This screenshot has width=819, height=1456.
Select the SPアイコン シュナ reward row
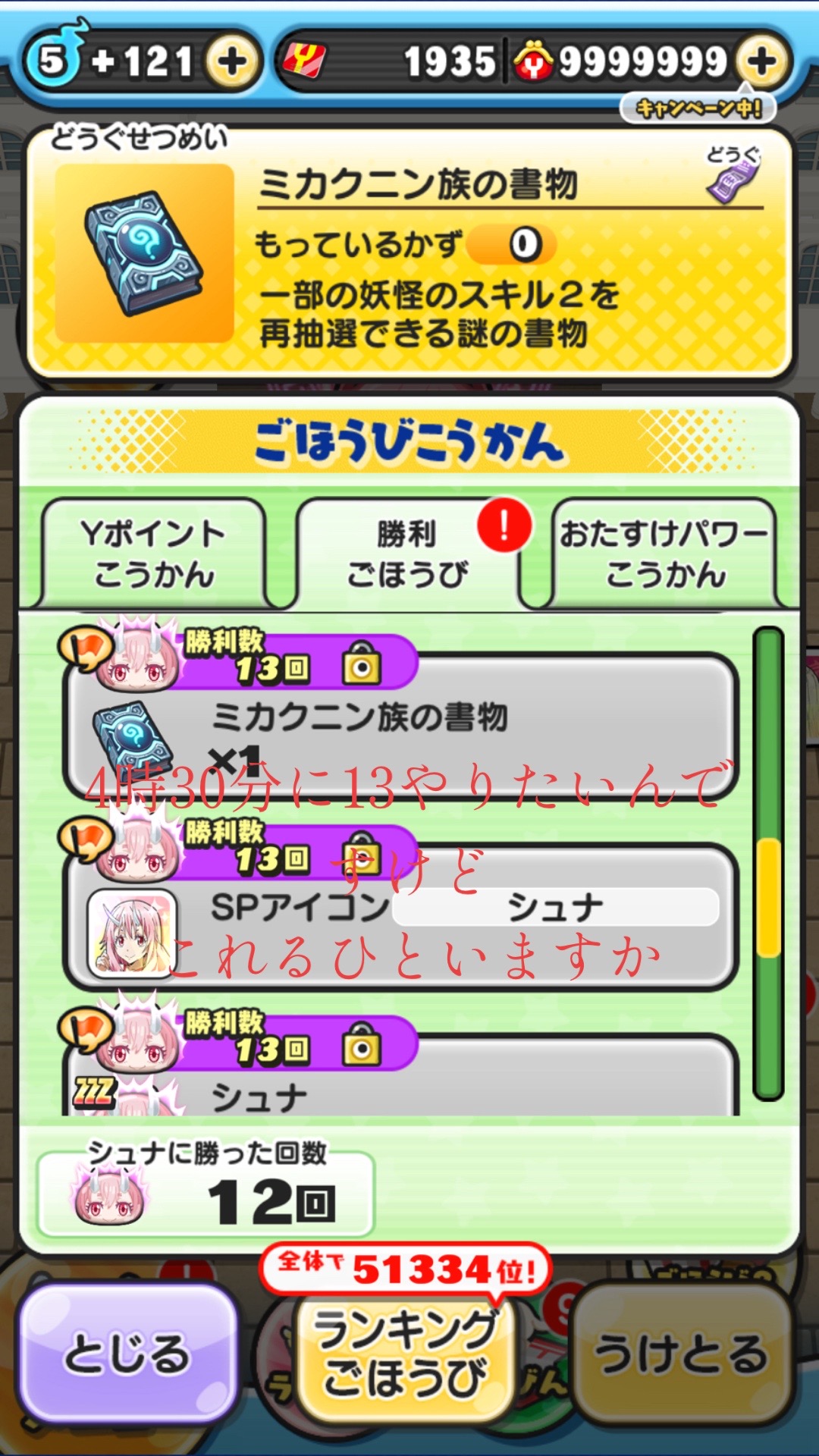(402, 918)
